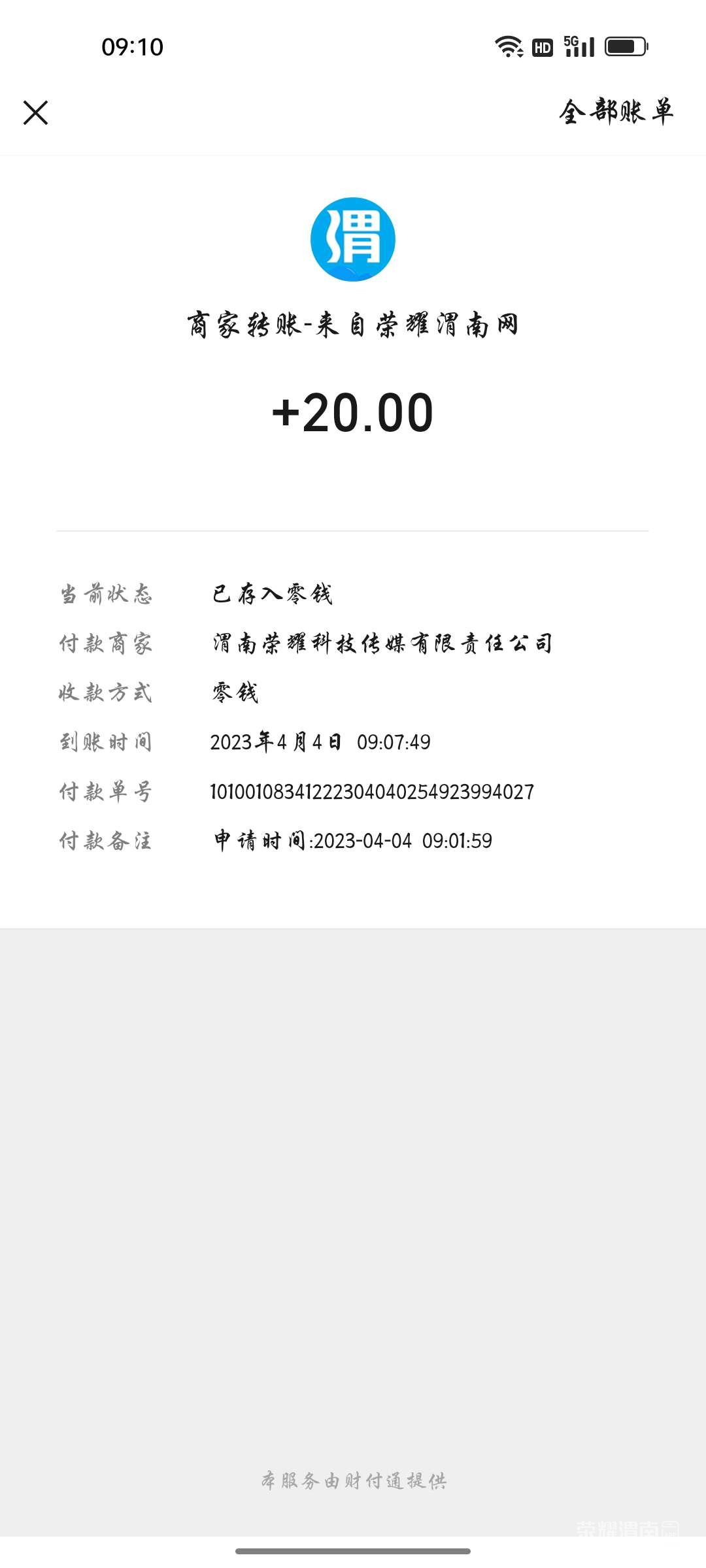This screenshot has width=706, height=1568.
Task: Open 全部账单 all bills
Action: point(616,112)
